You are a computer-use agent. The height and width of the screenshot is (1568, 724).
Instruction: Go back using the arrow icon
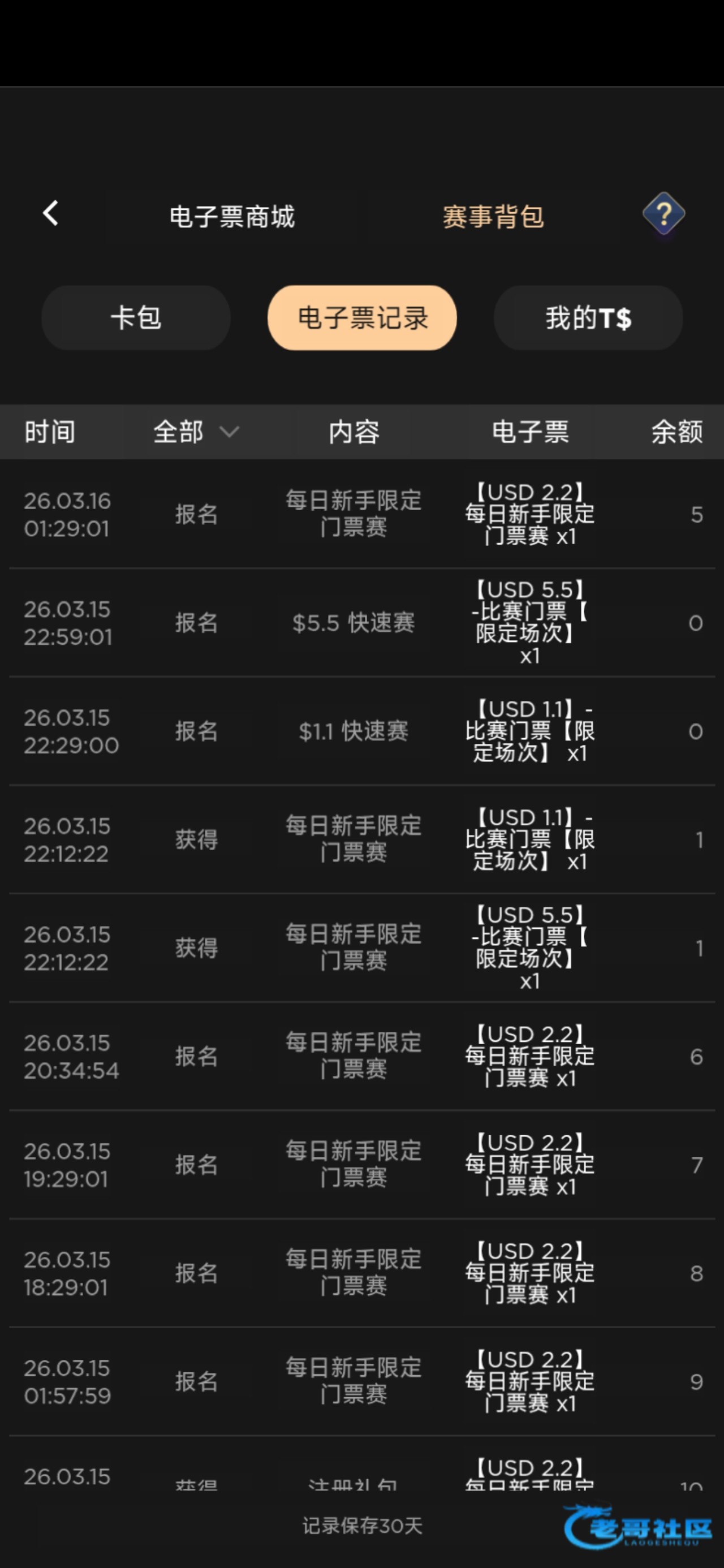(50, 214)
